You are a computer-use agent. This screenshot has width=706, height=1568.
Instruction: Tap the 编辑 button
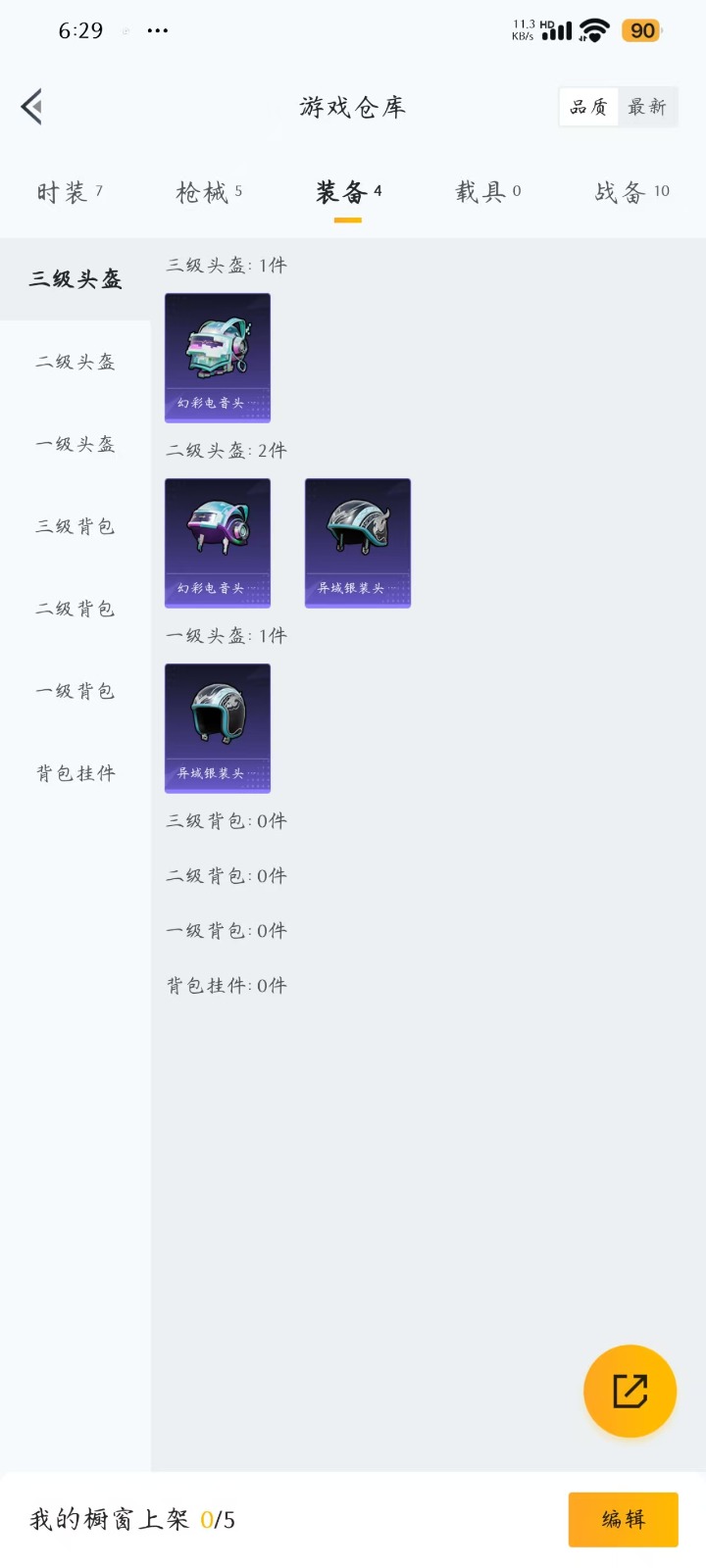[x=623, y=1519]
